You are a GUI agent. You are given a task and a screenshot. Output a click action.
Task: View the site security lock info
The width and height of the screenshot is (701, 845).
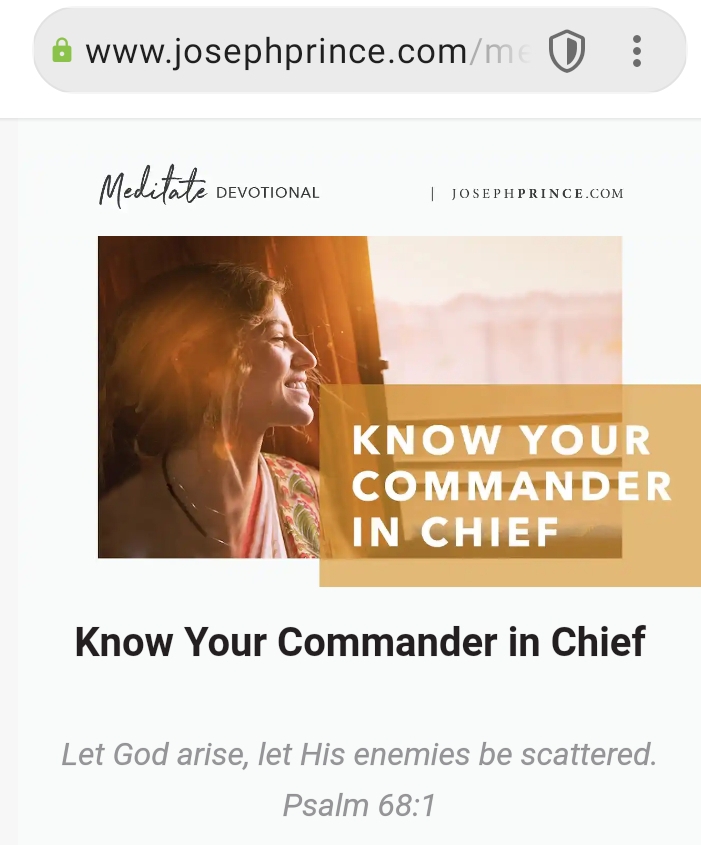(x=62, y=51)
